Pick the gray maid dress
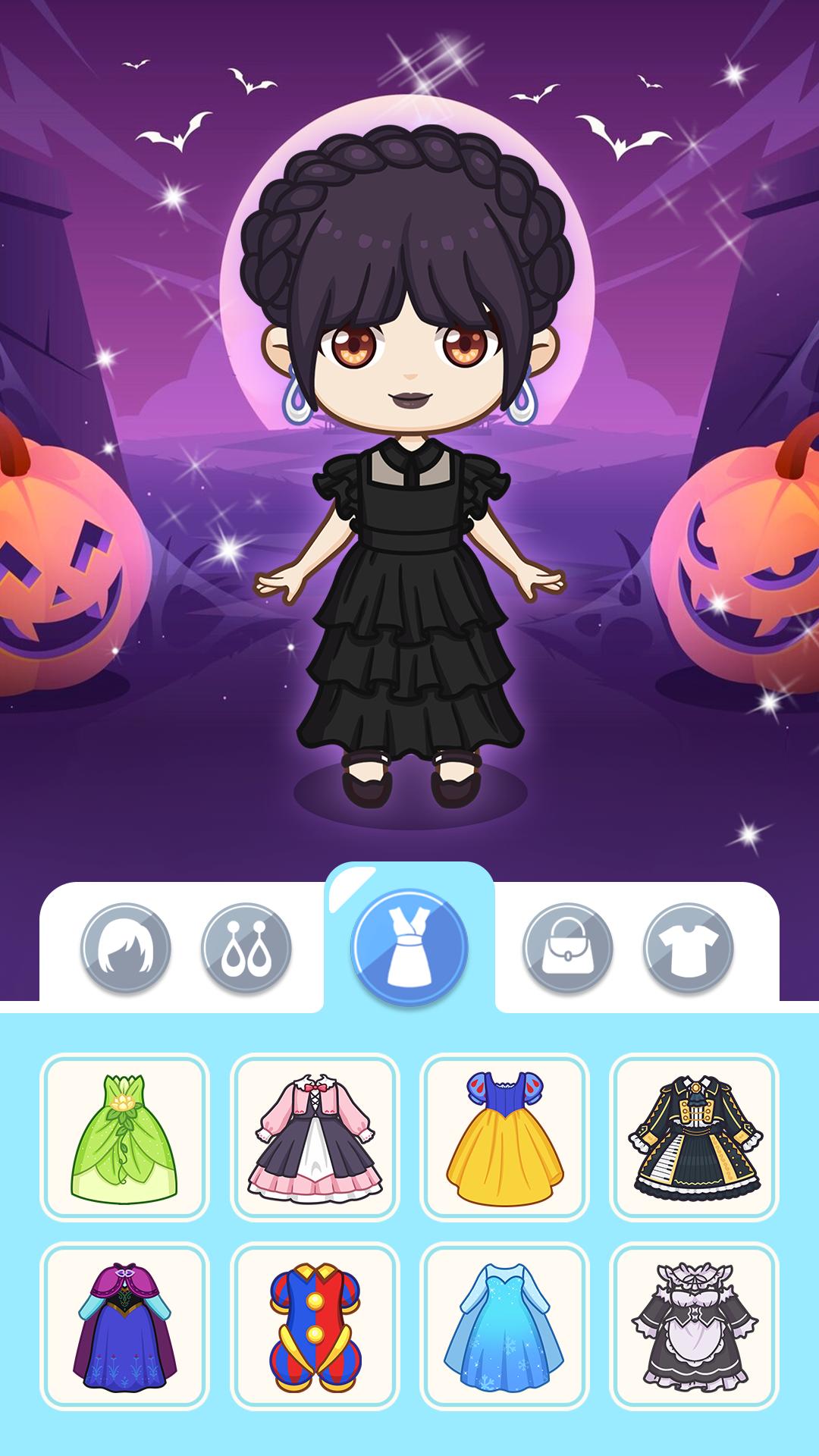 click(695, 1326)
